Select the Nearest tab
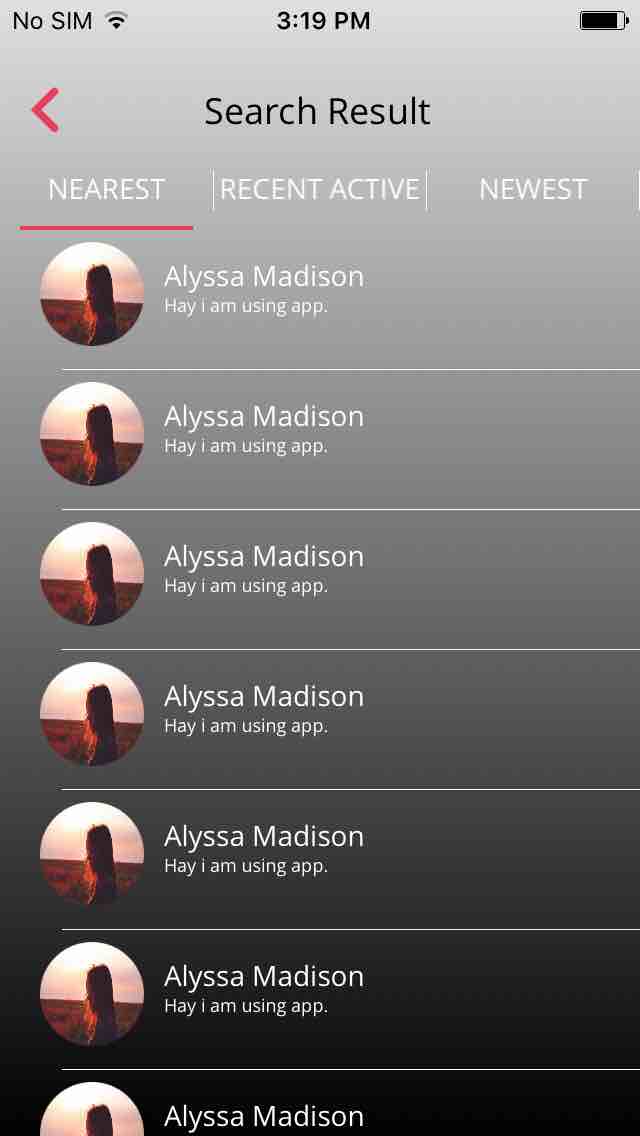Viewport: 640px width, 1136px height. 106,190
